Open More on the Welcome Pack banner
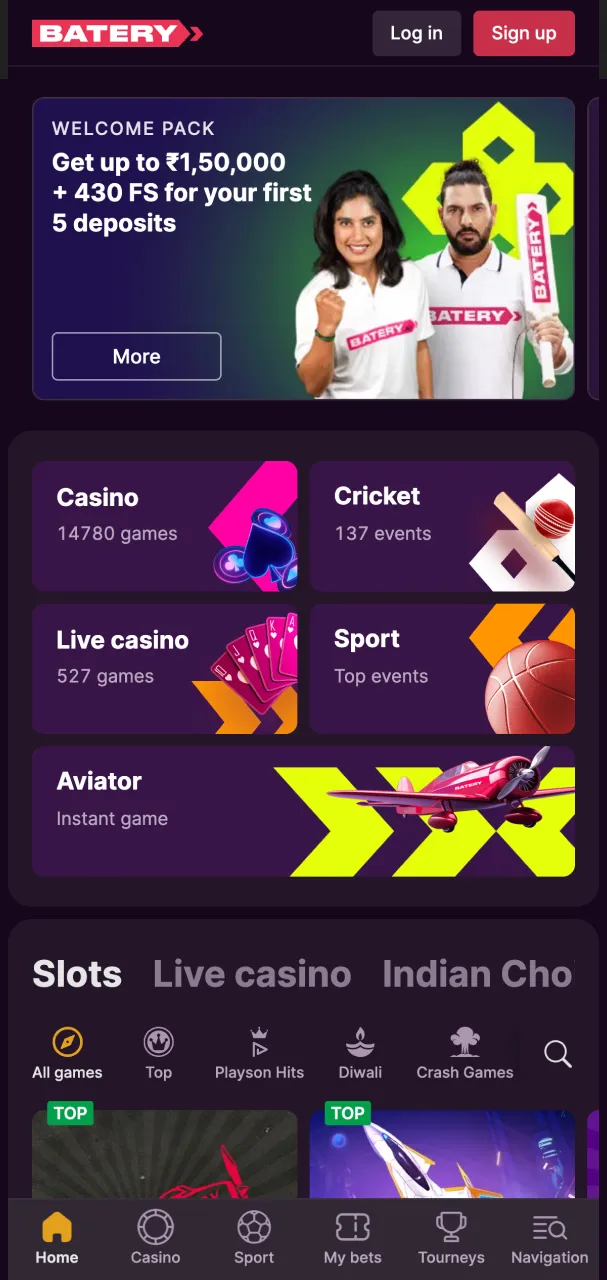 pos(136,356)
